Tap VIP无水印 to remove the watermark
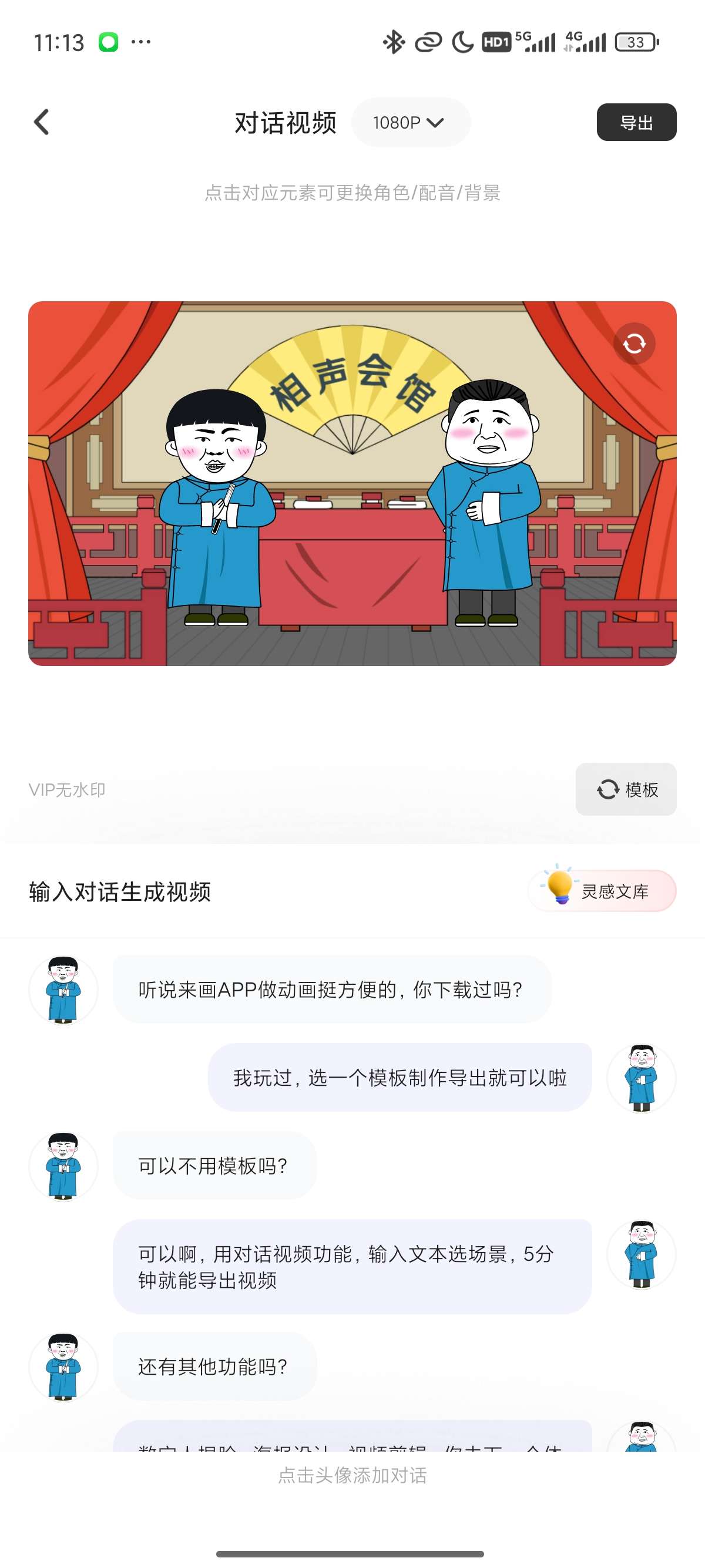 [x=67, y=789]
